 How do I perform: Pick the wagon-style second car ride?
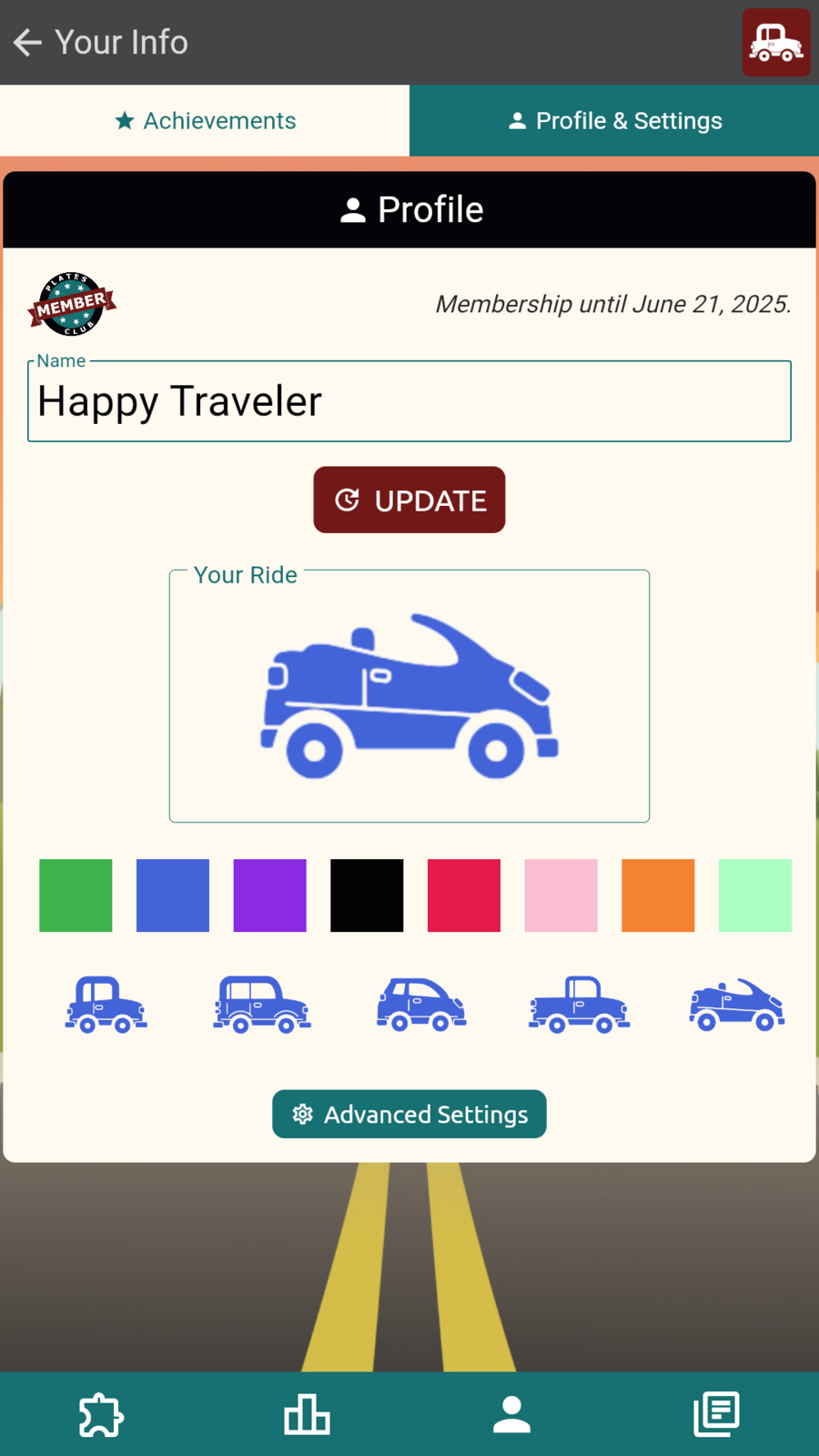[262, 1005]
